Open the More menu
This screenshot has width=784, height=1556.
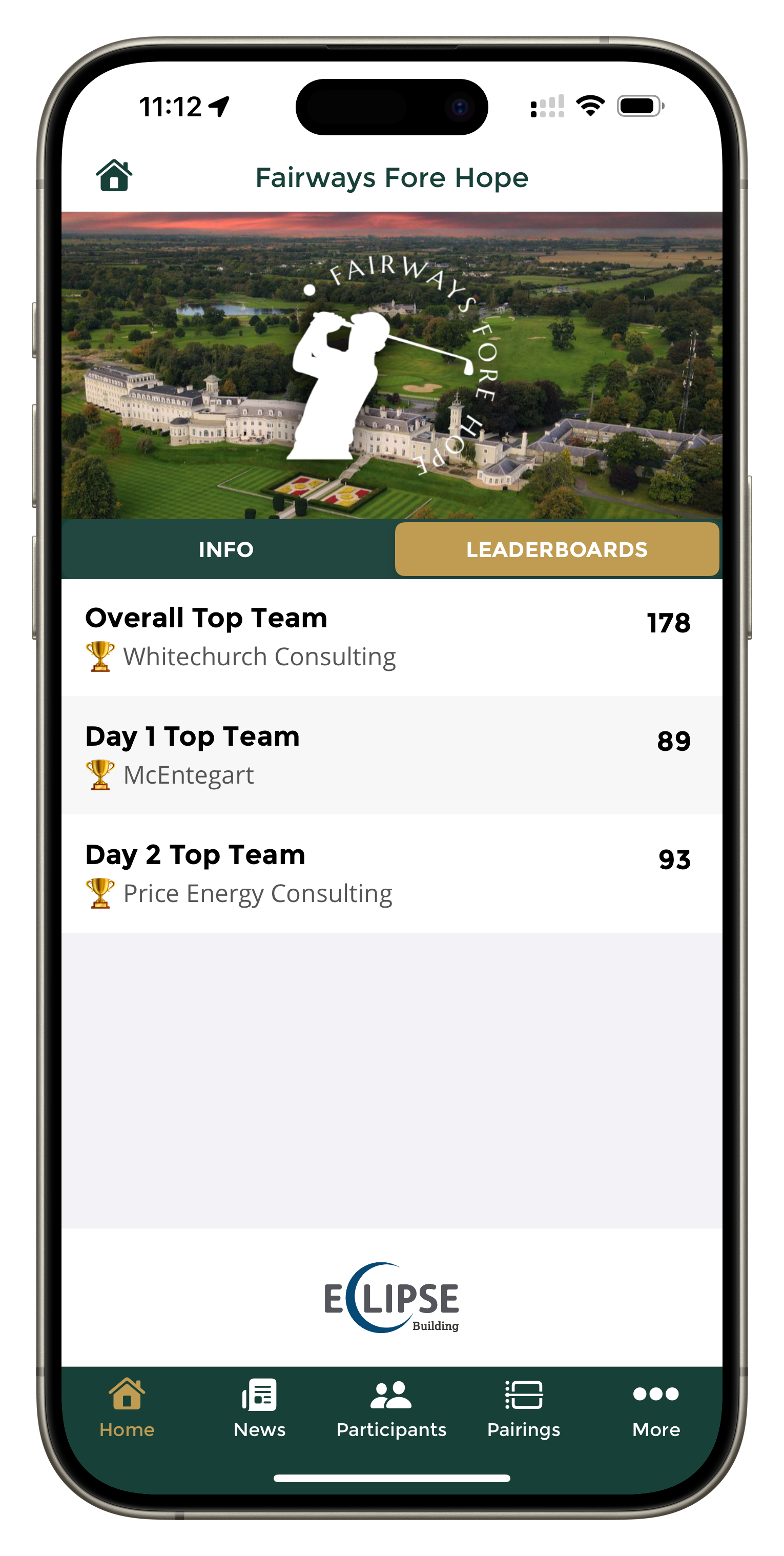[656, 1408]
